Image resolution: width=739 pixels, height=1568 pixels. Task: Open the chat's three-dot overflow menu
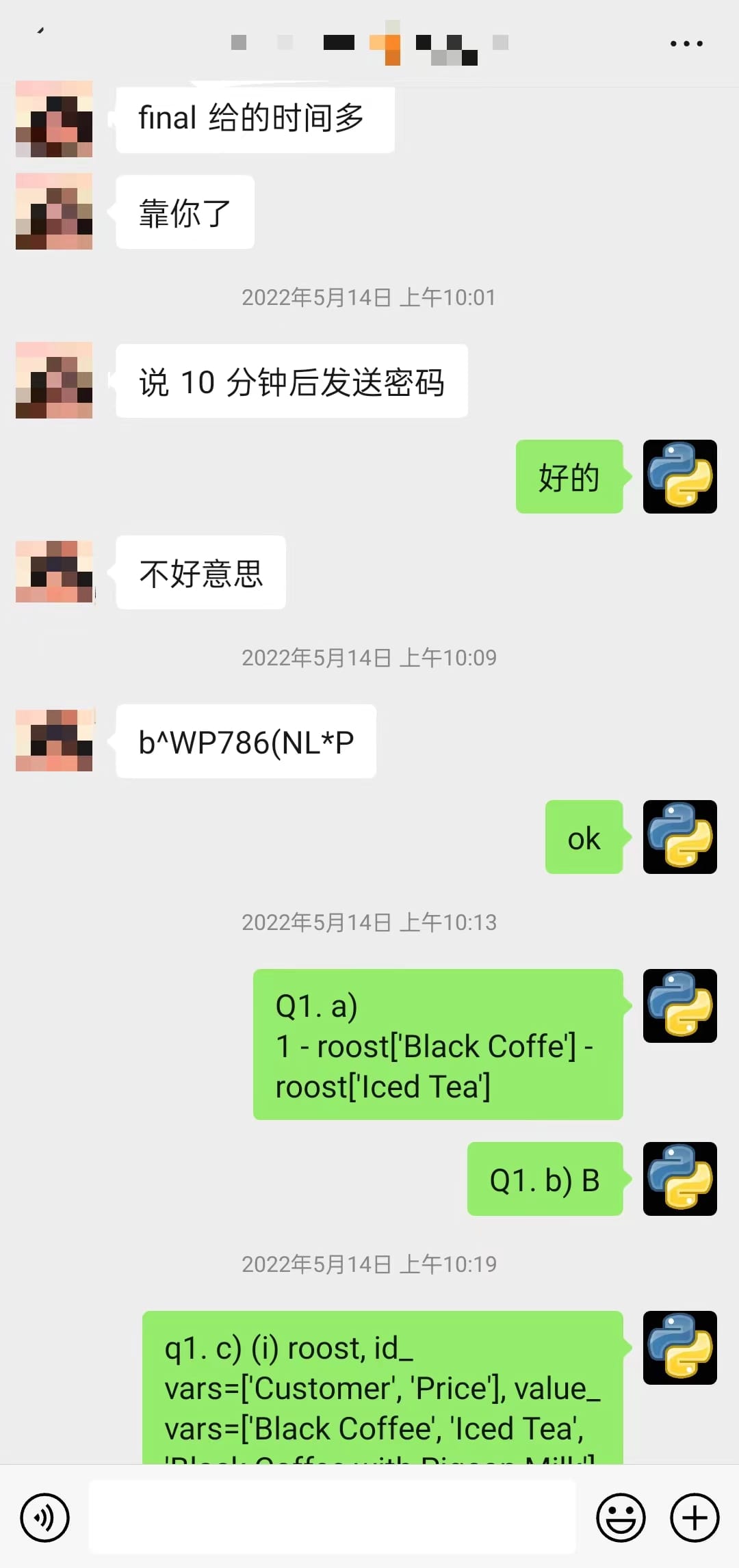(x=686, y=43)
